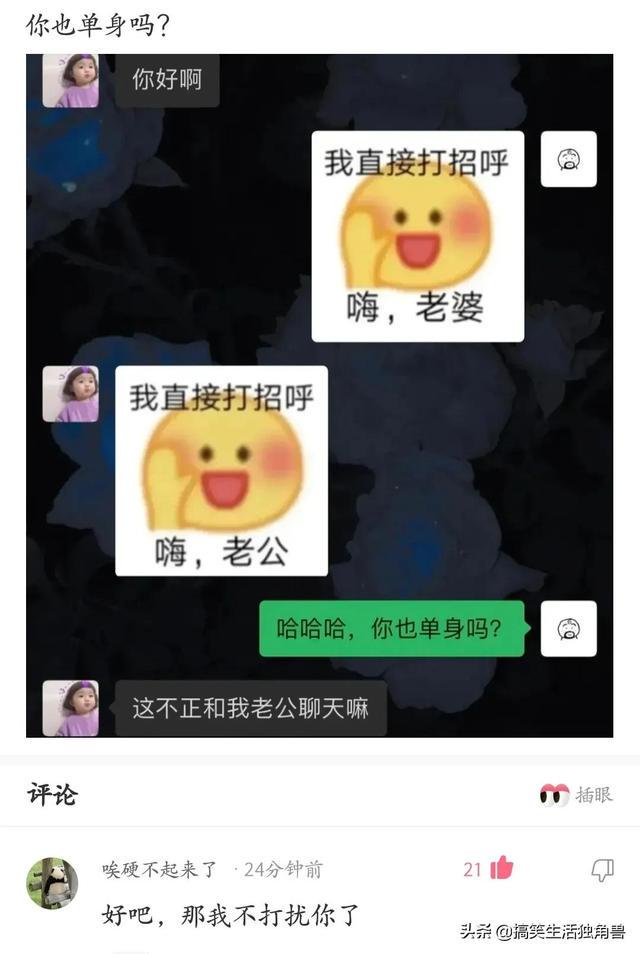Tap the 插眼 button beside 评论
The width and height of the screenshot is (640, 954).
pos(576,795)
